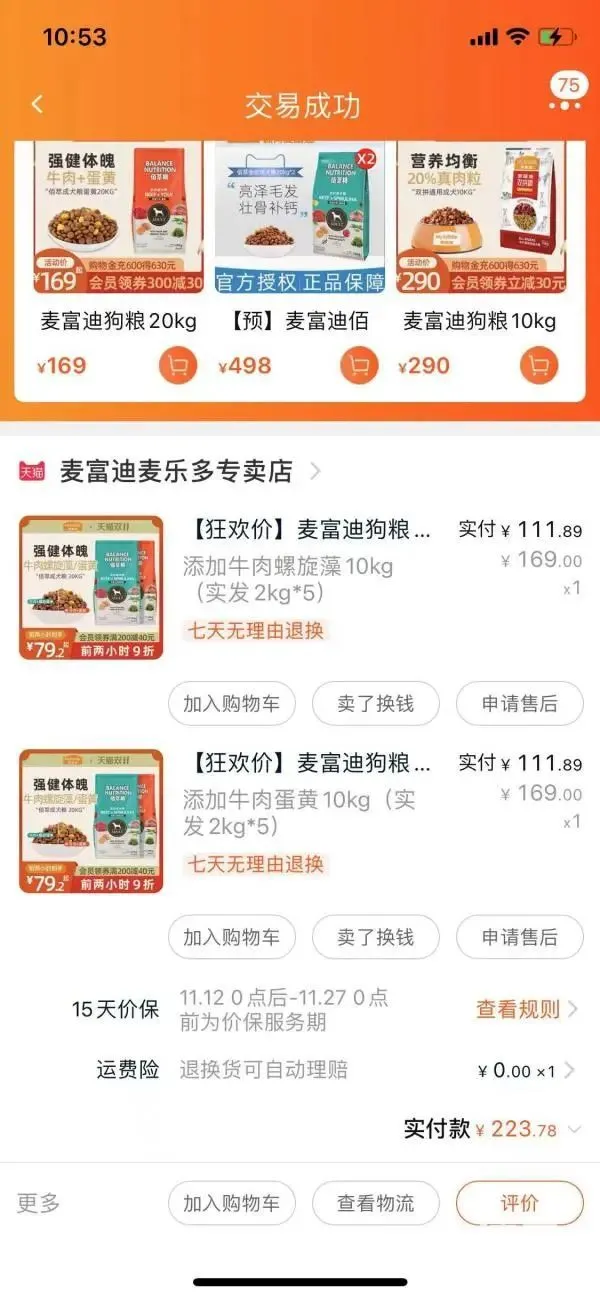Tap 卖了换钱 under the 牛肉螺旋藻 item
600x1299 pixels.
(x=375, y=703)
